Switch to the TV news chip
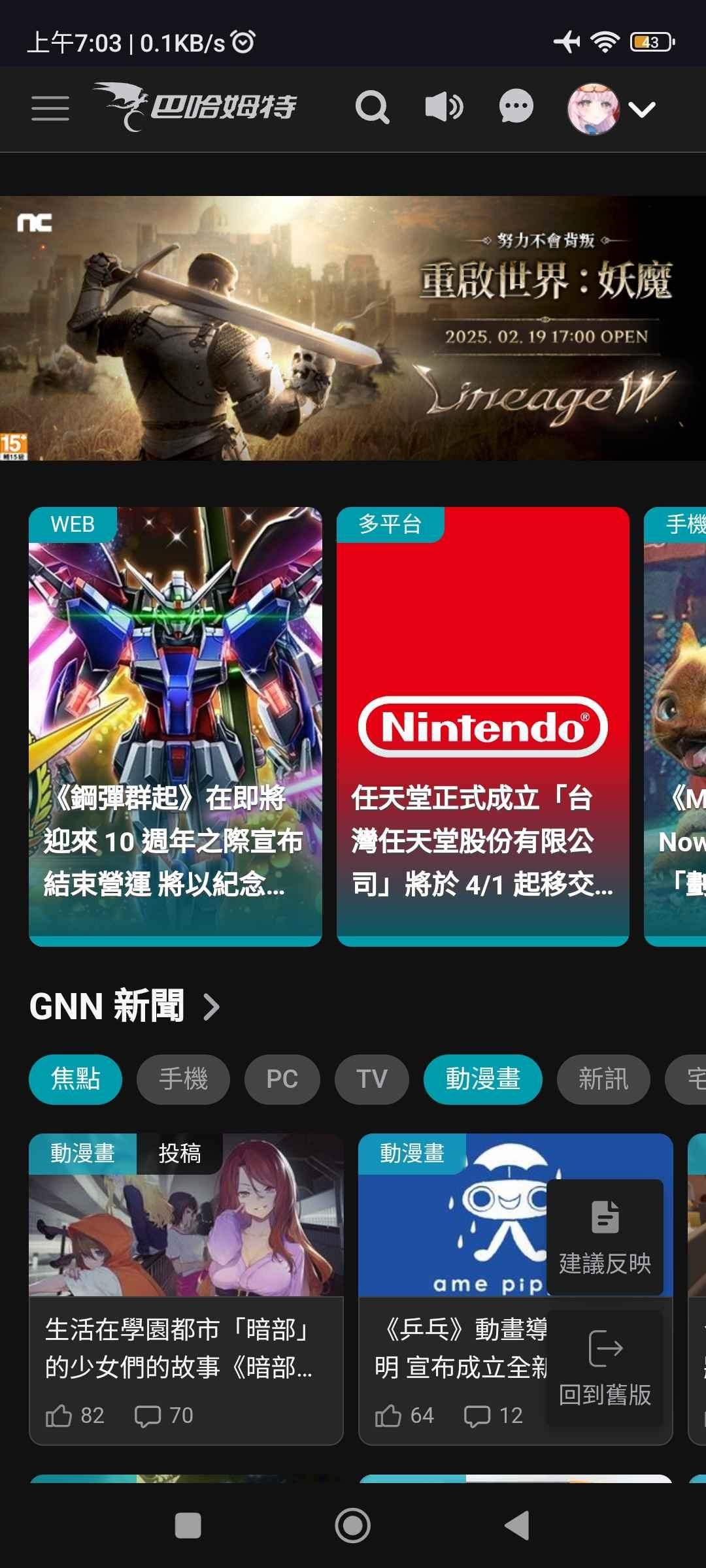 tap(372, 1079)
